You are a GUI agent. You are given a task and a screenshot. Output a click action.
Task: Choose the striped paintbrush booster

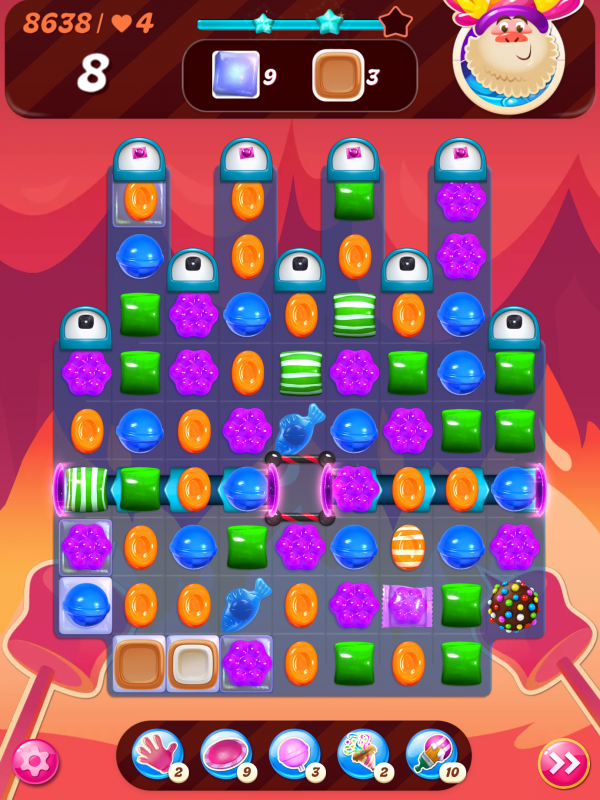(x=430, y=754)
